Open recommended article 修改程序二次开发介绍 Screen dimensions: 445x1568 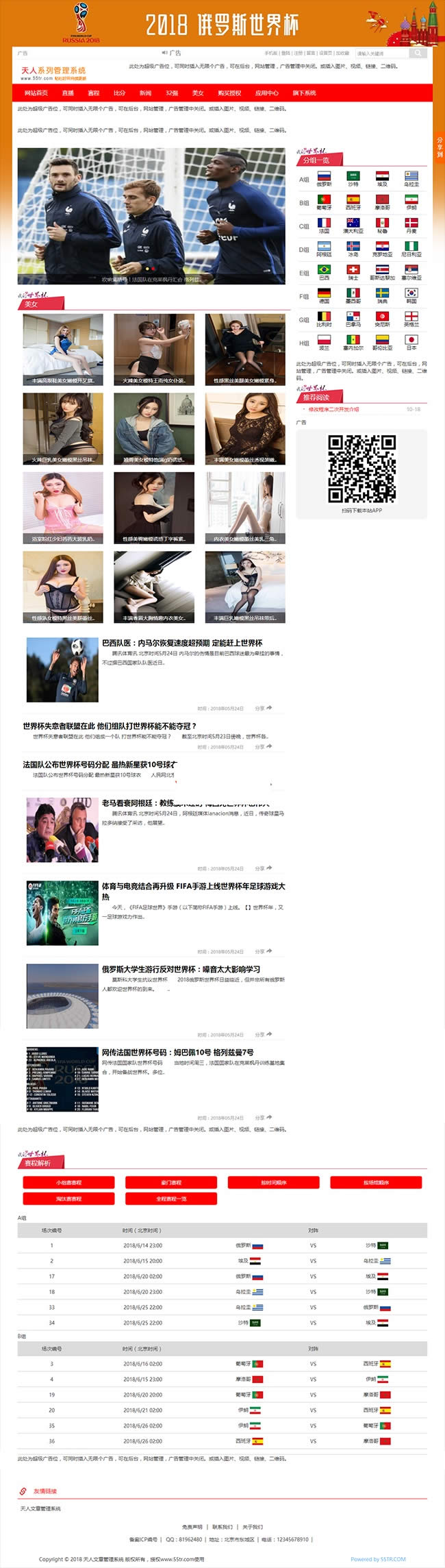(333, 409)
